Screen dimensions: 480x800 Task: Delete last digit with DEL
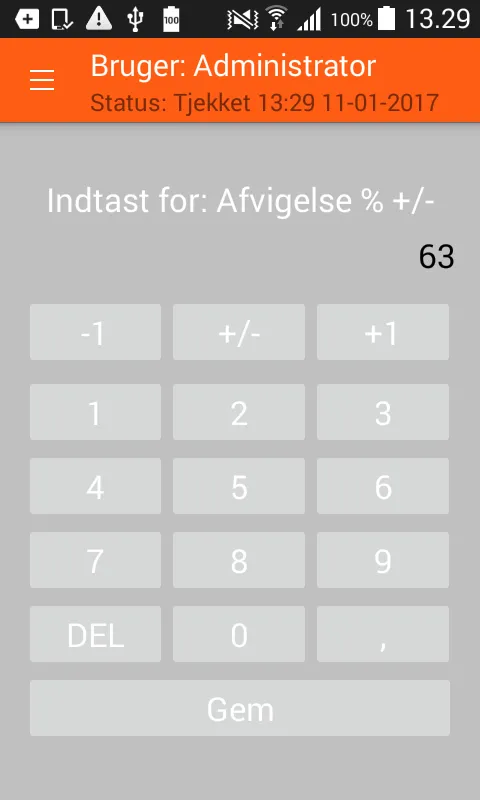pos(95,634)
